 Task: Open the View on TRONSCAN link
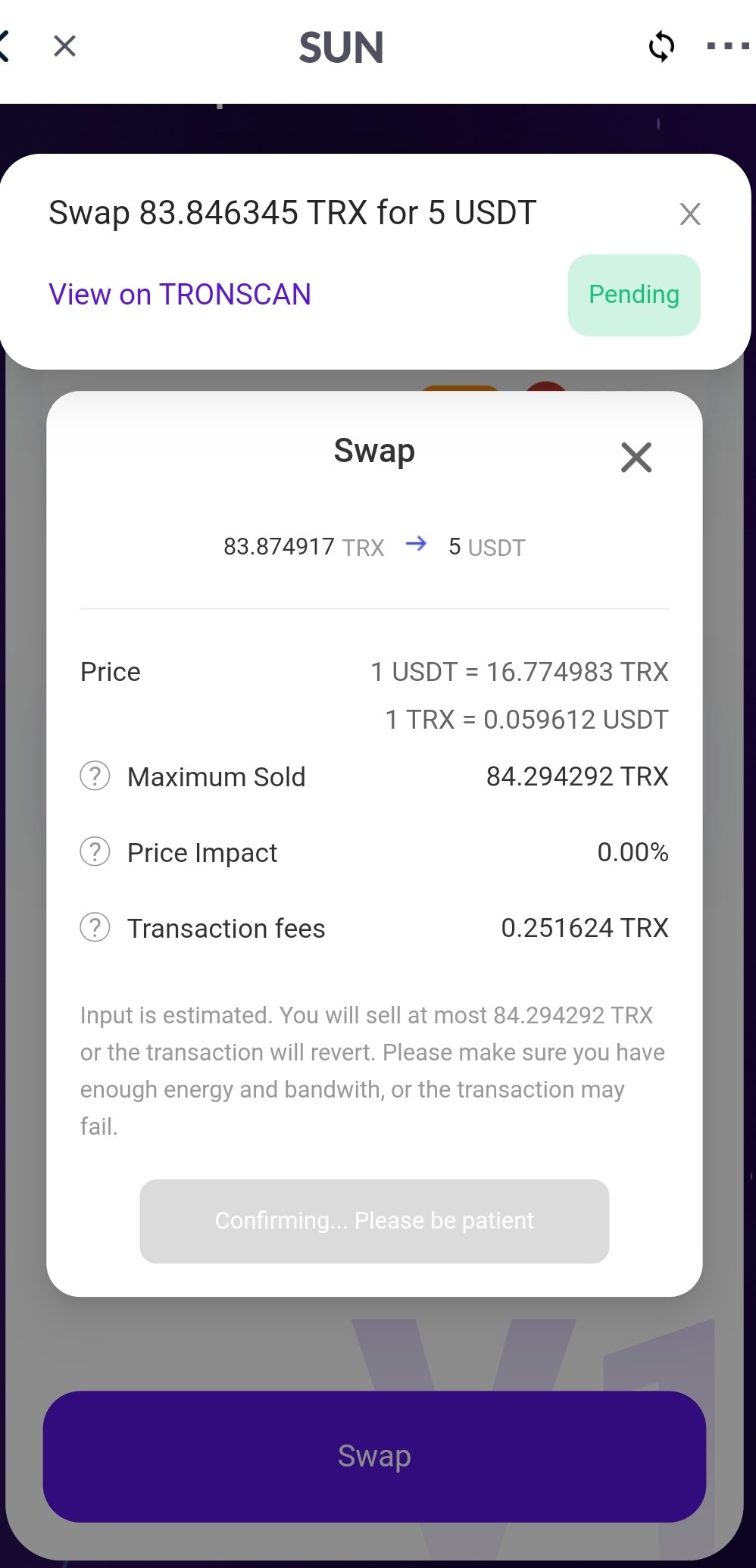[x=179, y=295]
